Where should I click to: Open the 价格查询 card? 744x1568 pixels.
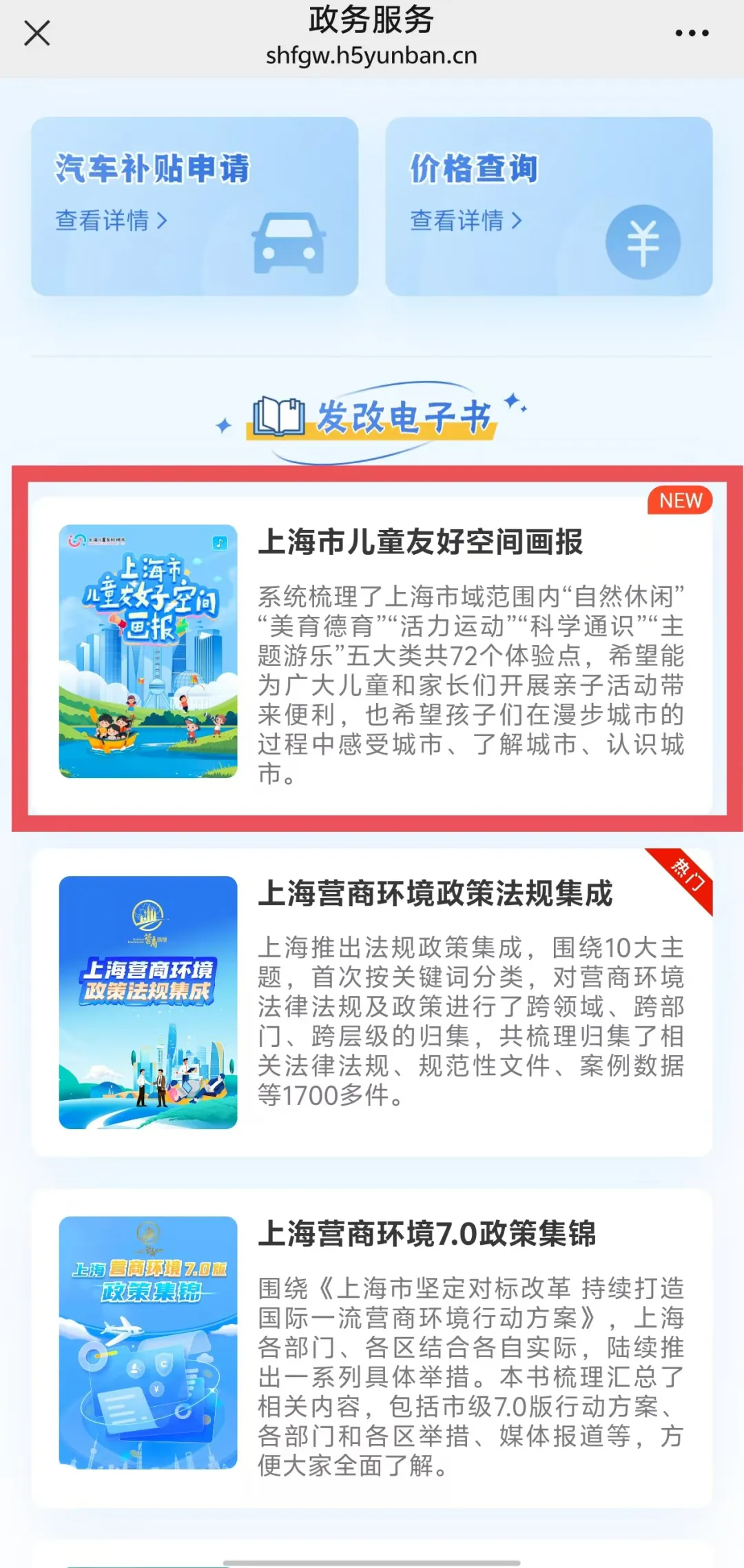[x=548, y=206]
